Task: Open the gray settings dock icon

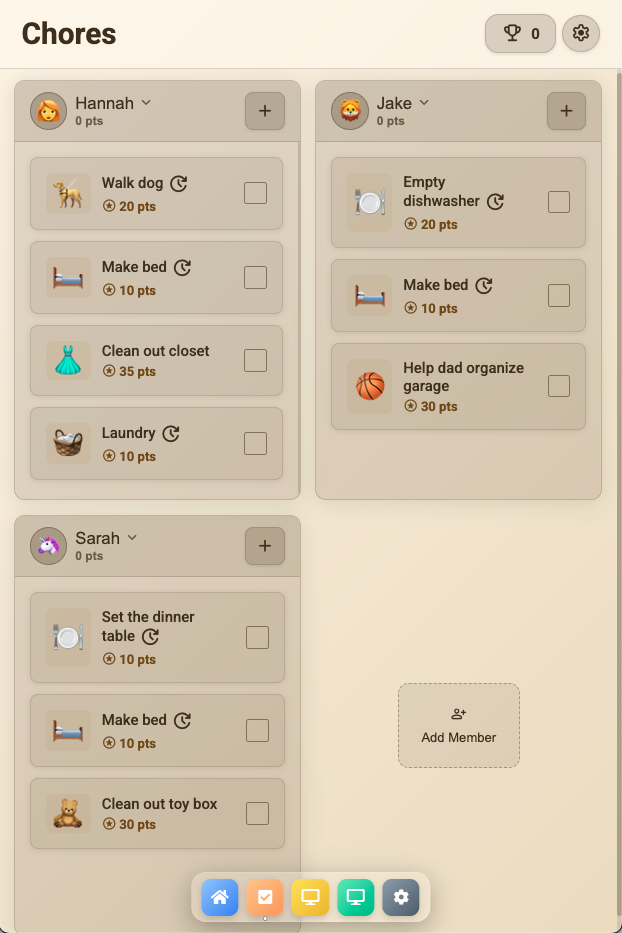Action: [x=401, y=897]
